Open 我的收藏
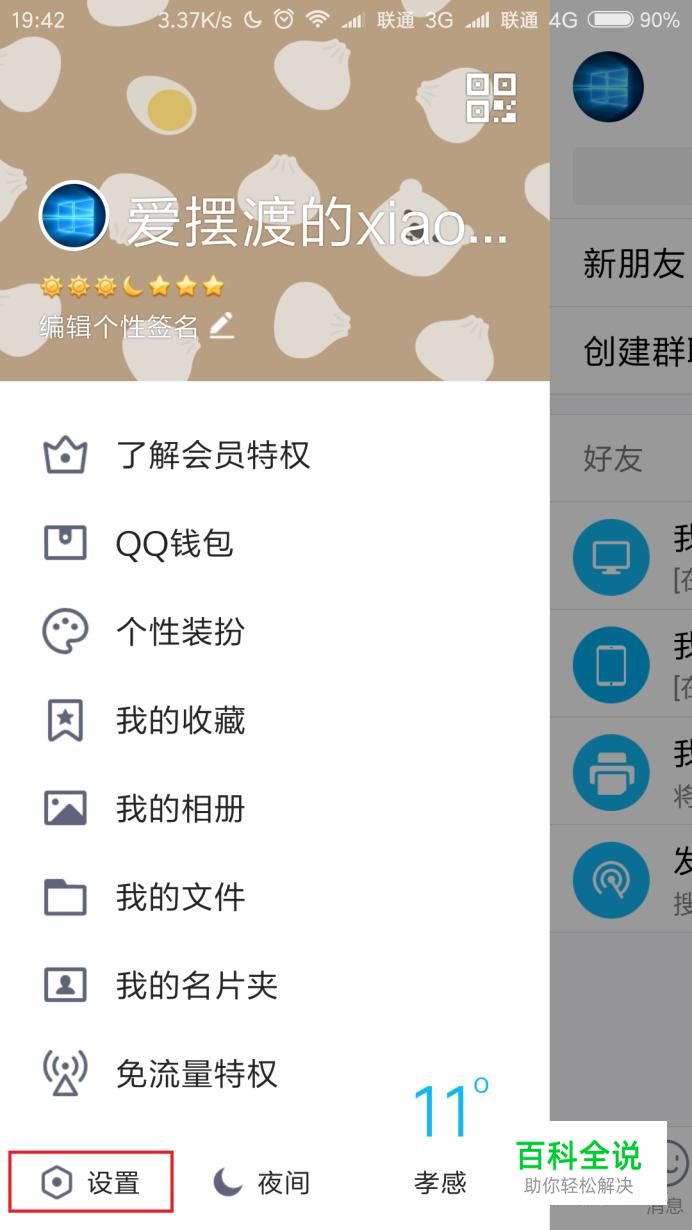Screen dimensions: 692x1230 tap(180, 721)
